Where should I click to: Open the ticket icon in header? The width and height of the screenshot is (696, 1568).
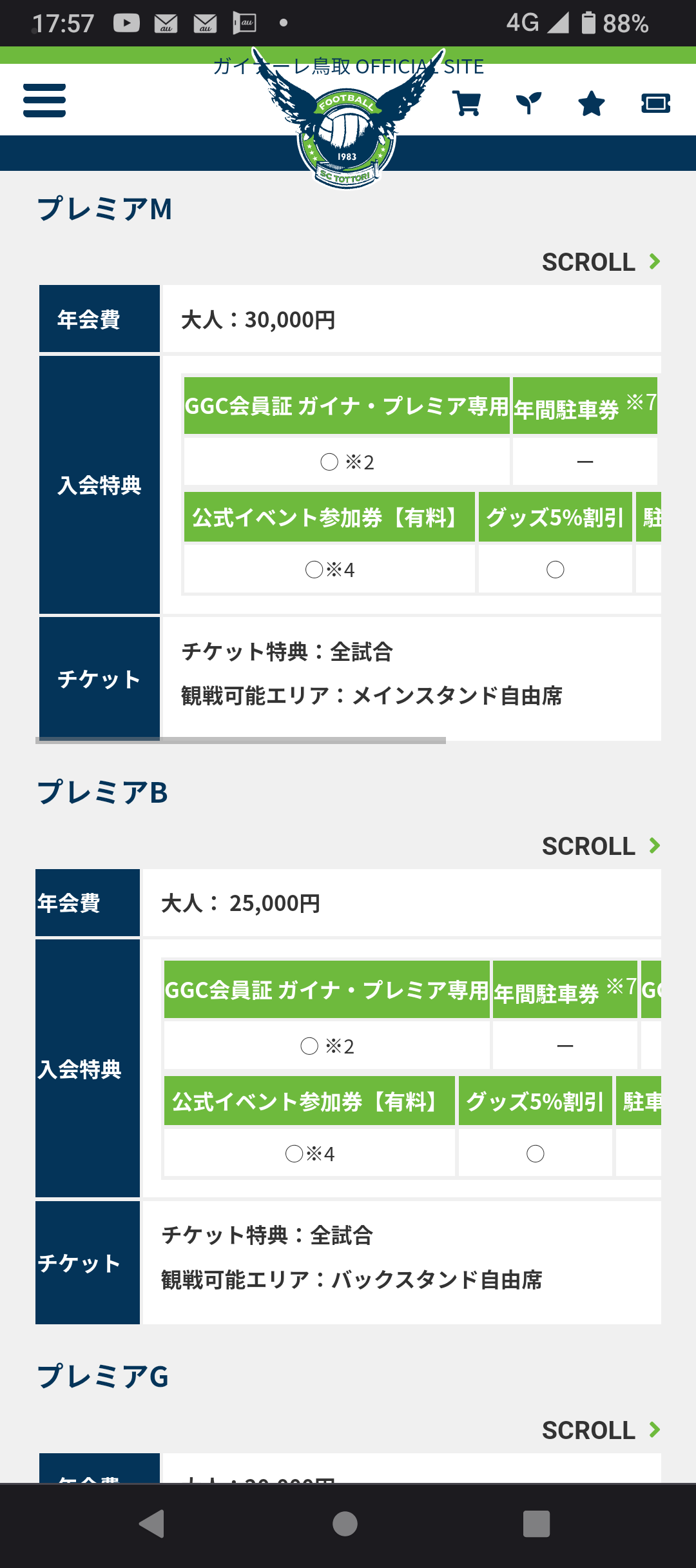click(x=655, y=103)
